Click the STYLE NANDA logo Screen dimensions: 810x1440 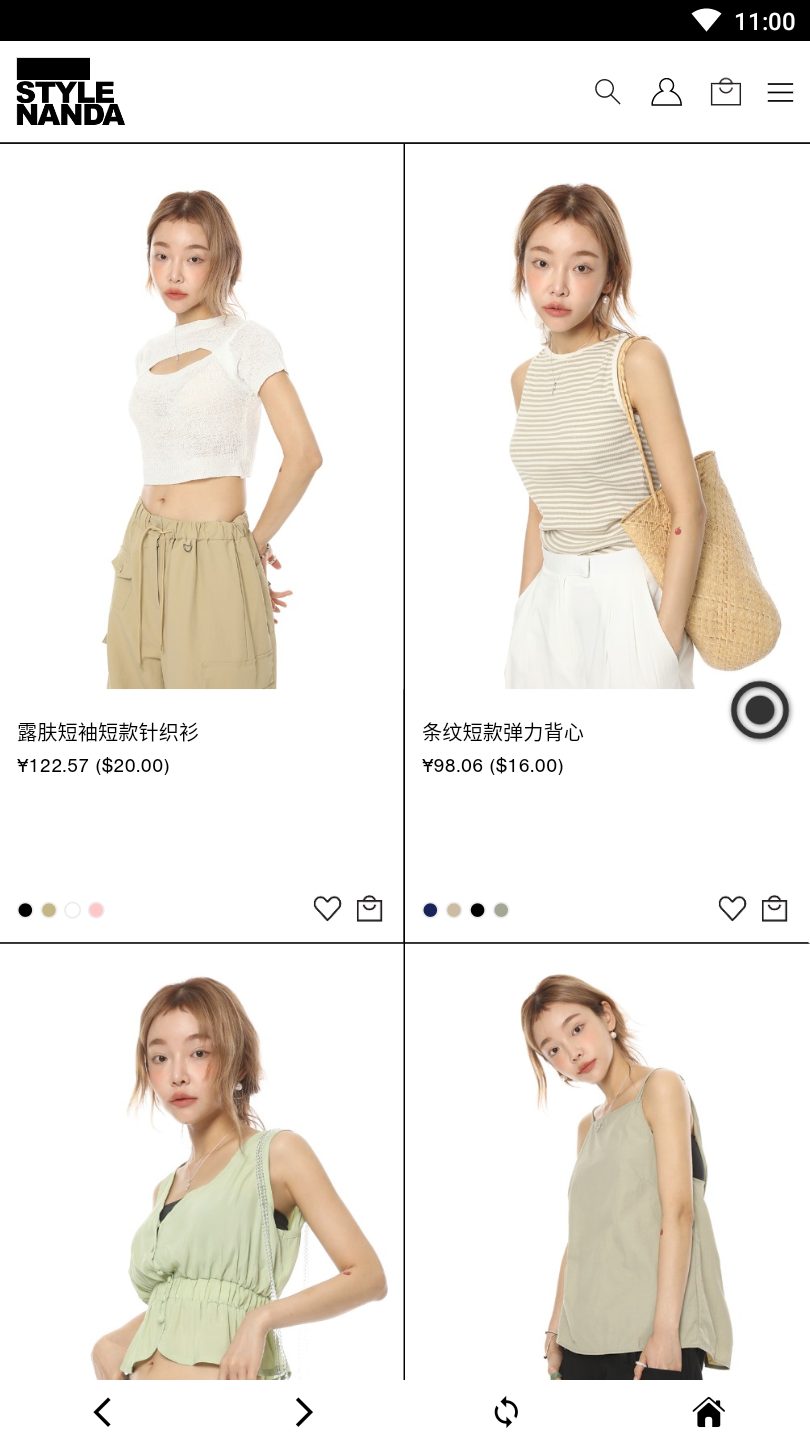(x=70, y=92)
